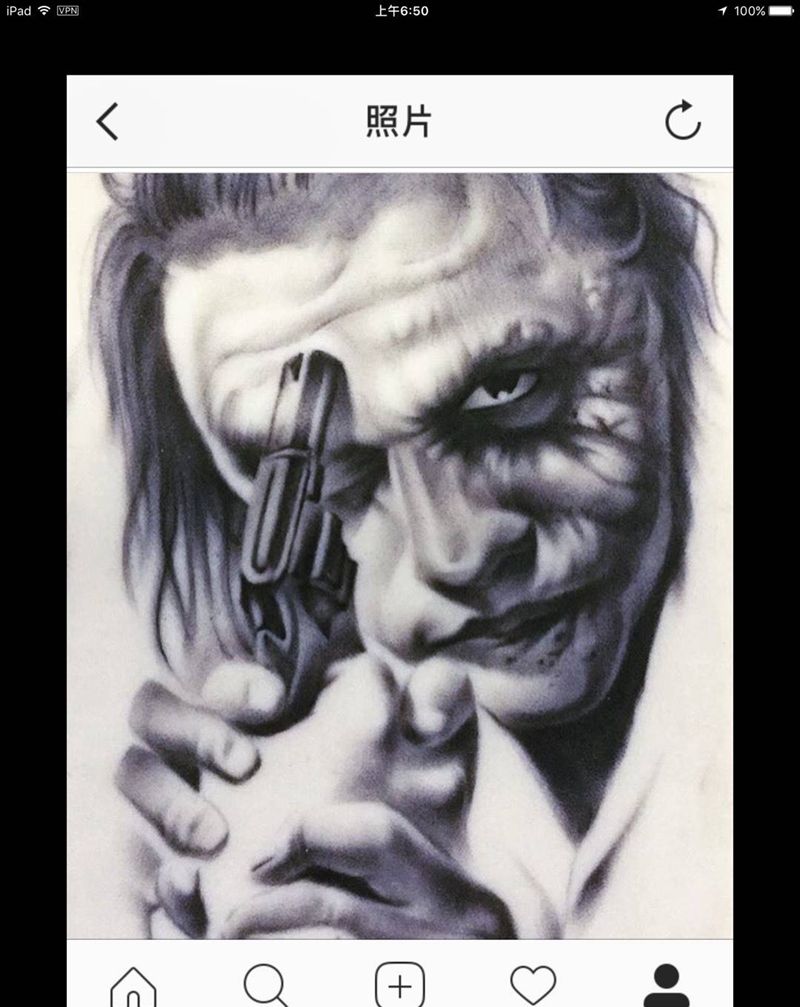This screenshot has height=1007, width=800.
Task: Go to the Profile tab
Action: coord(667,985)
